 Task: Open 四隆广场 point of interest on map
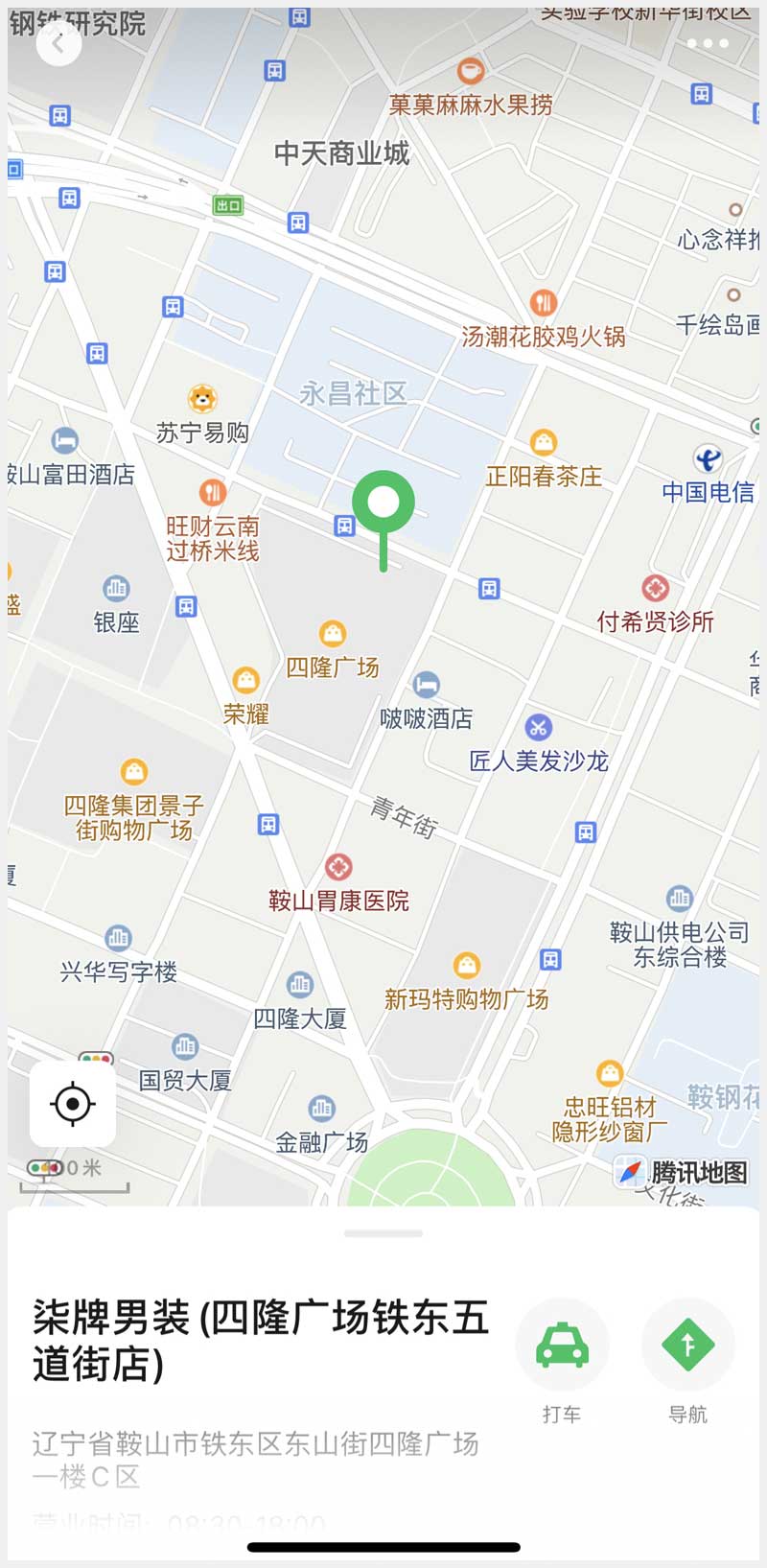(x=333, y=635)
